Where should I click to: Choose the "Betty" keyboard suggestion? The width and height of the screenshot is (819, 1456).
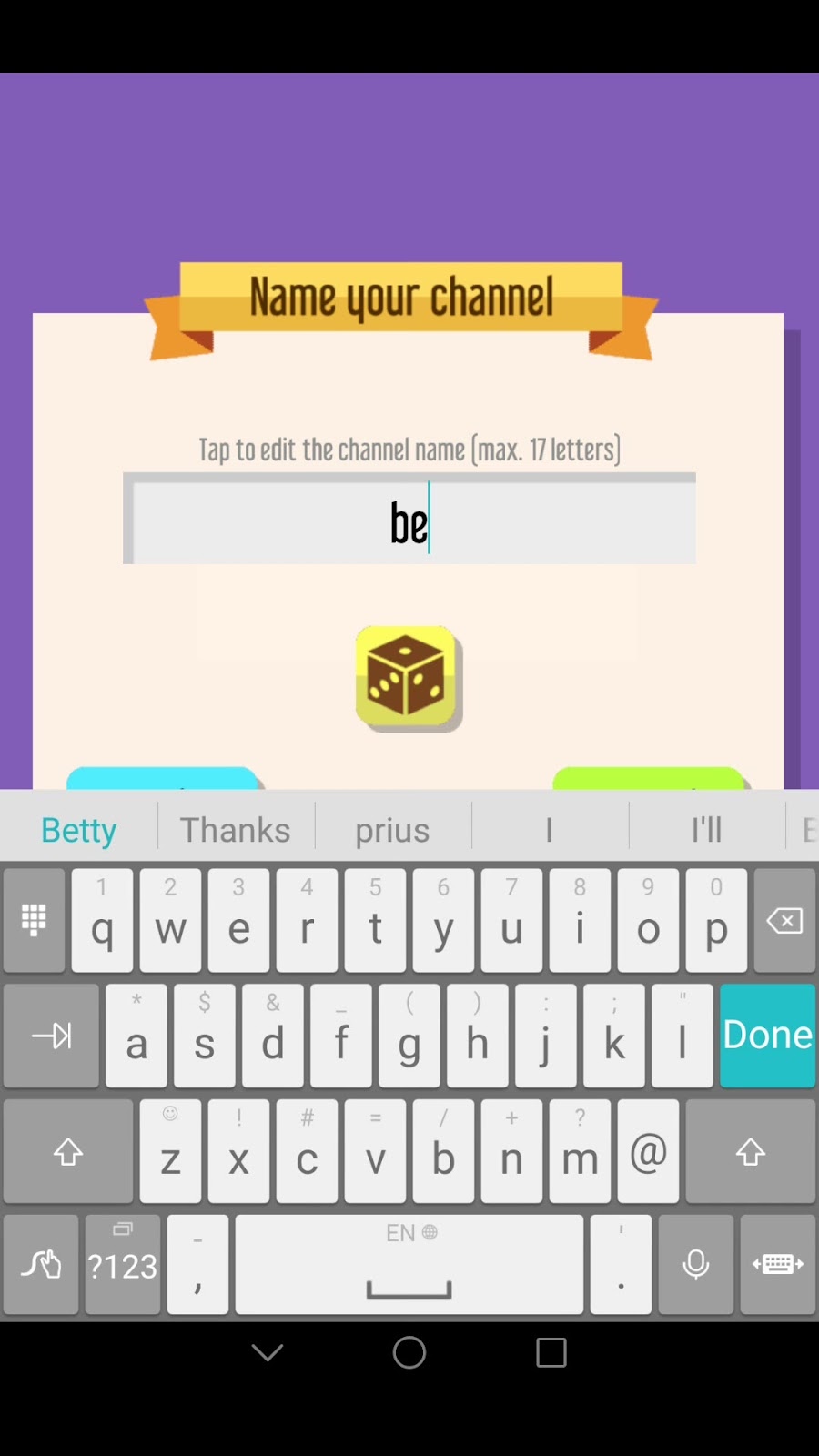(x=79, y=830)
